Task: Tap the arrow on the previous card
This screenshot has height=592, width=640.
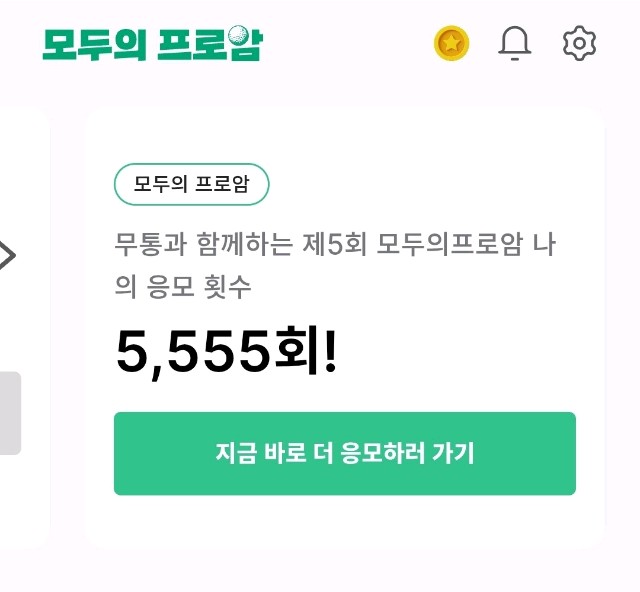Action: (7, 256)
